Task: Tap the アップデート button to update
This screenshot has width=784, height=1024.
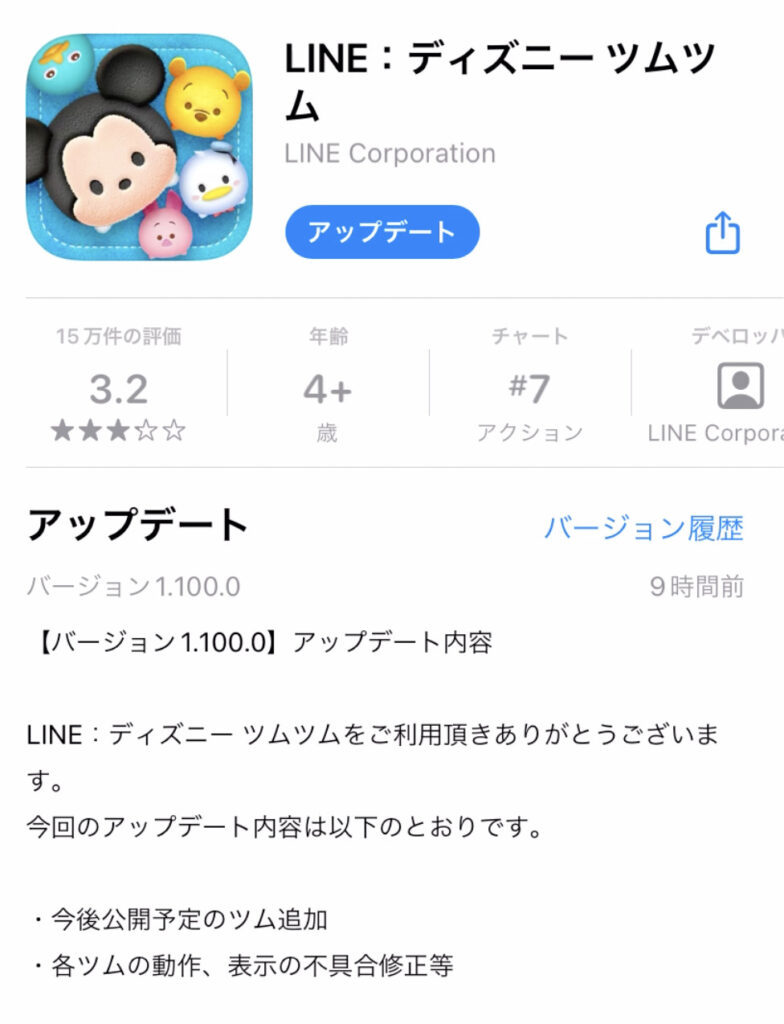Action: point(382,232)
